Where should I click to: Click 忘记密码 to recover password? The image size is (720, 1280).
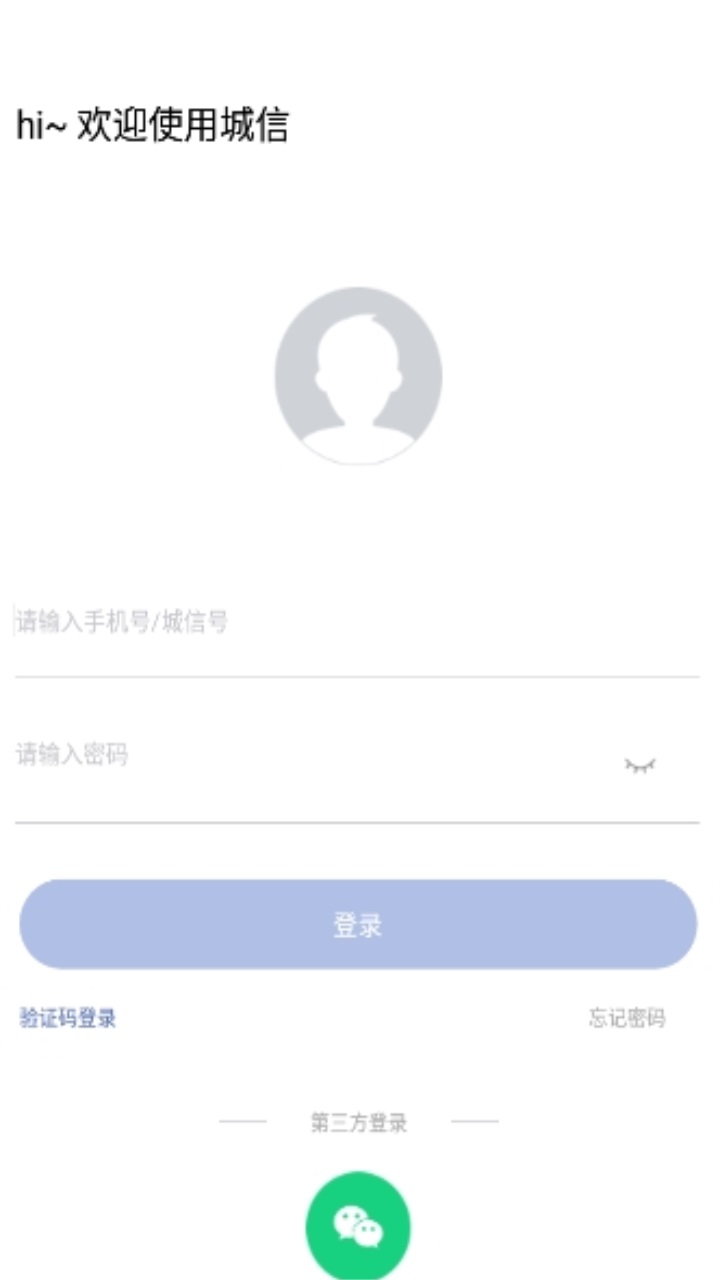coord(629,1017)
